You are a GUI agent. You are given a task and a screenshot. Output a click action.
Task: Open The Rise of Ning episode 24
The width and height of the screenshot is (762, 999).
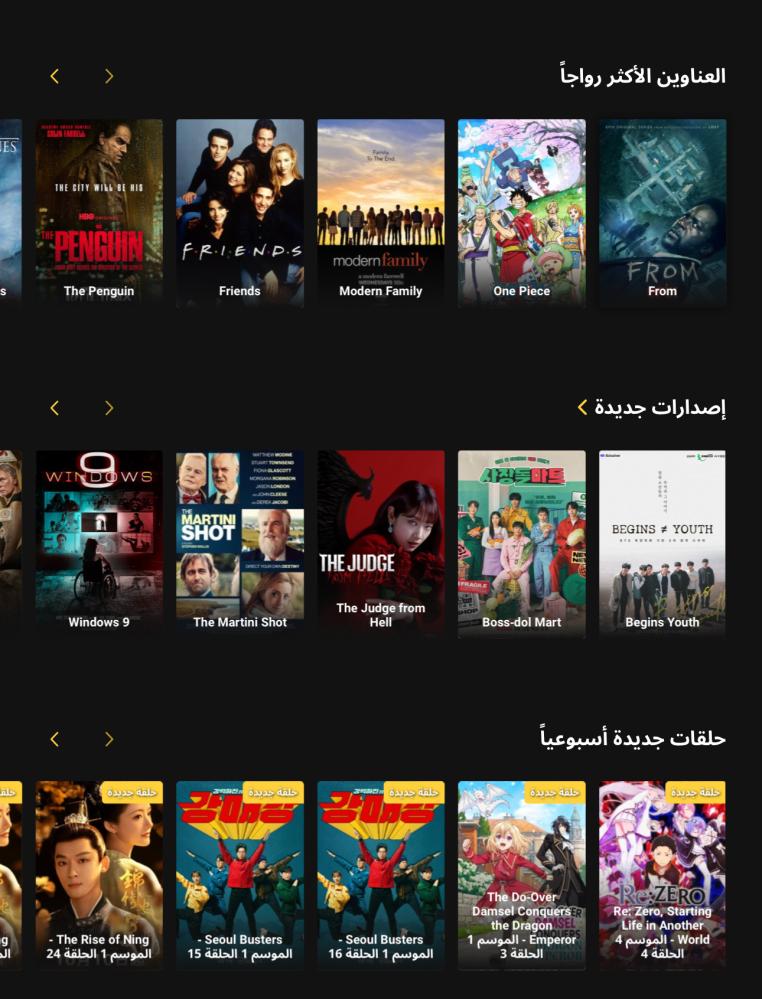pyautogui.click(x=99, y=875)
